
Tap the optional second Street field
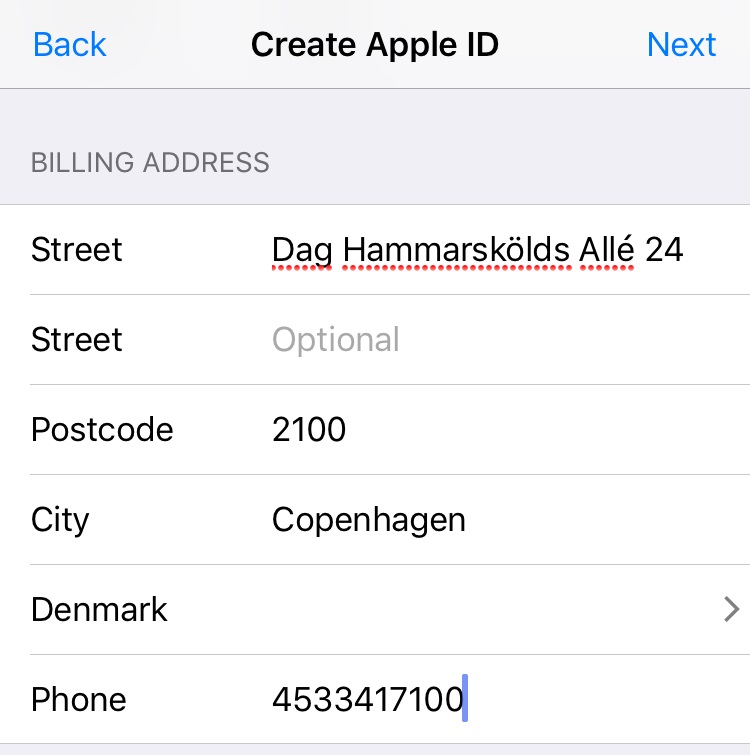(x=480, y=339)
